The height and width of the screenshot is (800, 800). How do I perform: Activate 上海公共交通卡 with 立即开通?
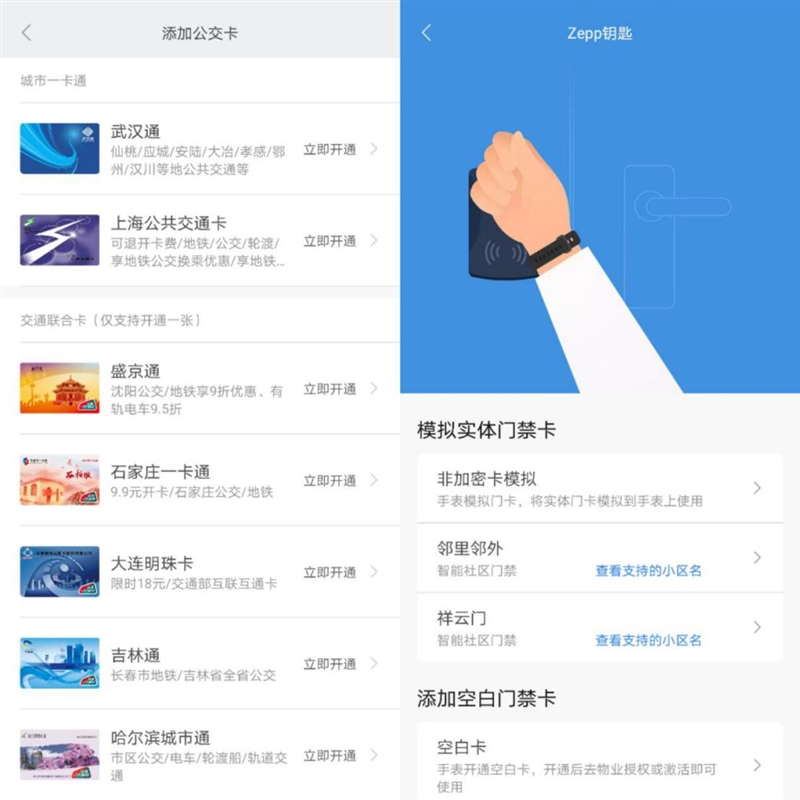[330, 241]
